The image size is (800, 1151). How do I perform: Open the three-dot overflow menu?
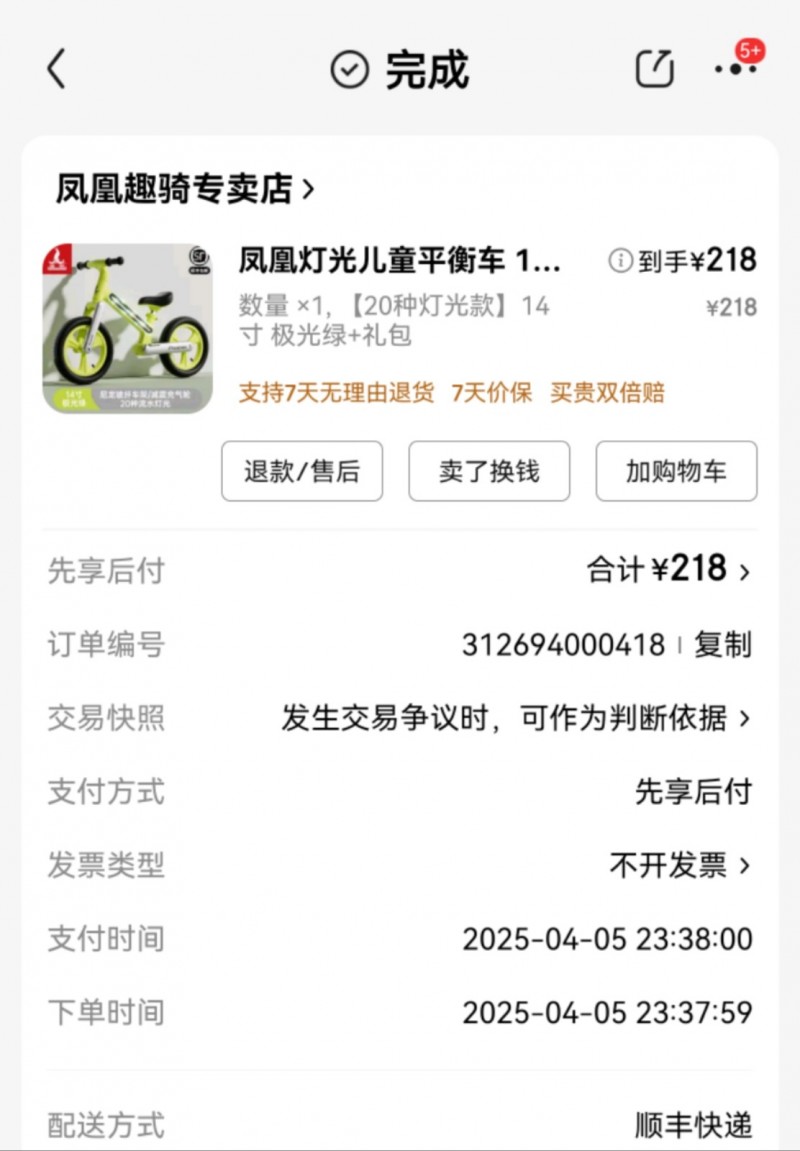[735, 69]
